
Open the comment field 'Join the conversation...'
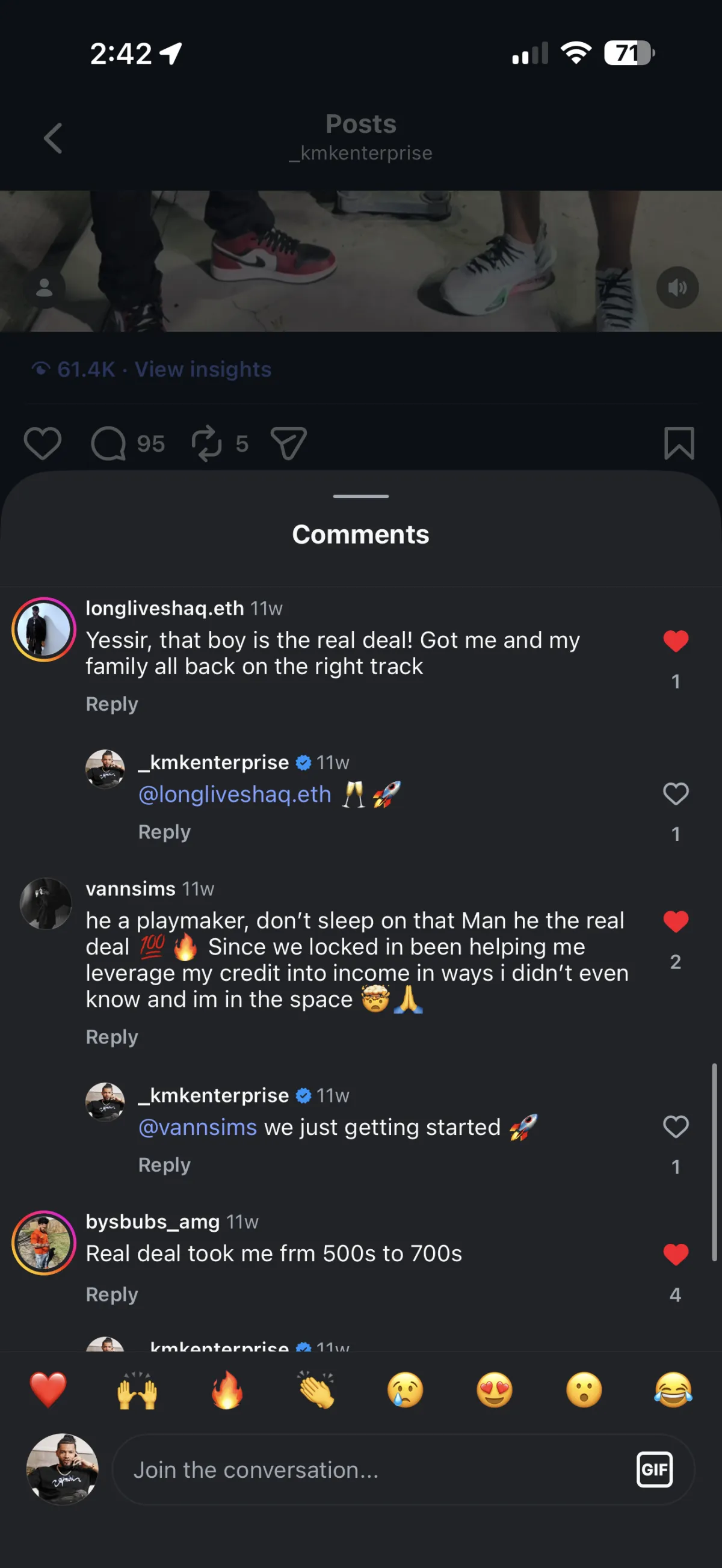tap(365, 1470)
